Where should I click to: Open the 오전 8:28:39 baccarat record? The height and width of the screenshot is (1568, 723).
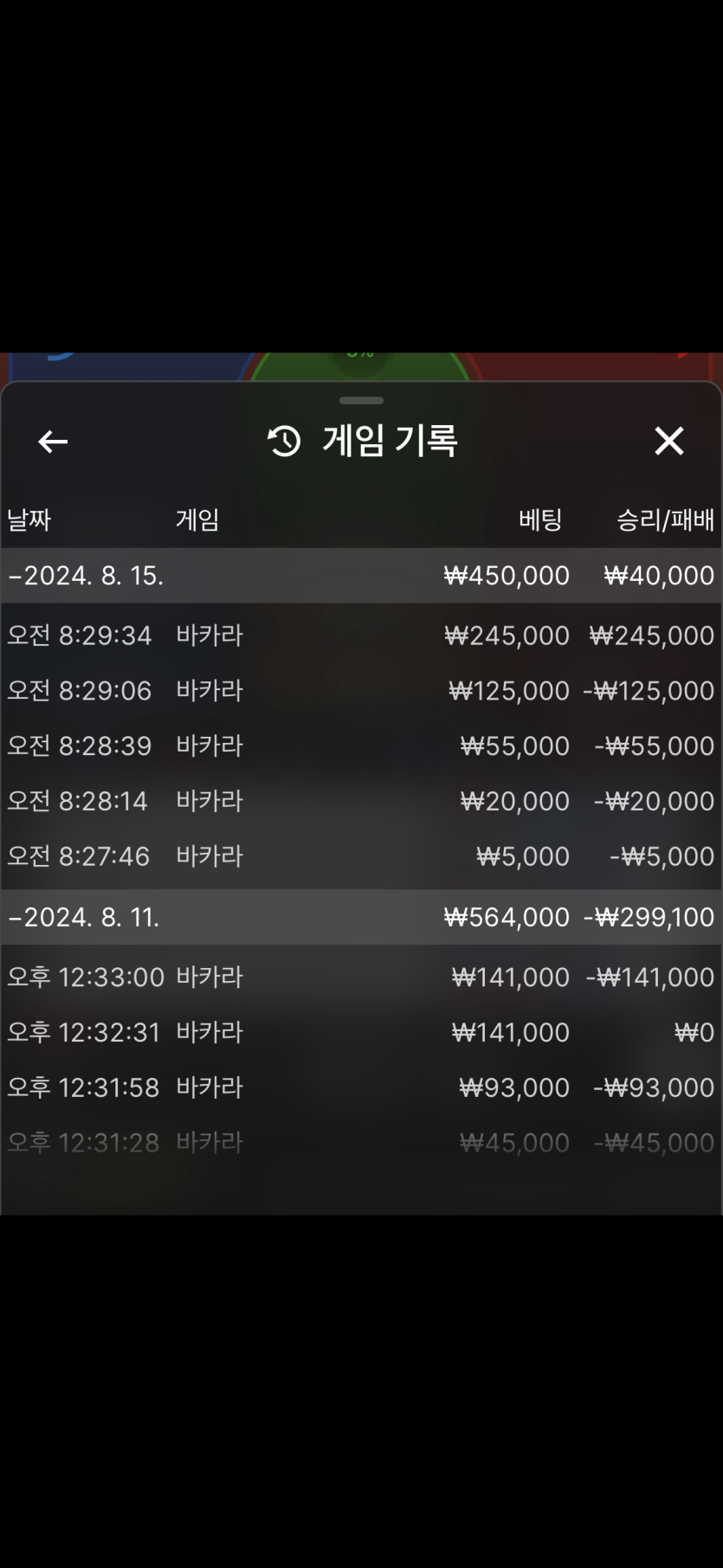point(361,745)
